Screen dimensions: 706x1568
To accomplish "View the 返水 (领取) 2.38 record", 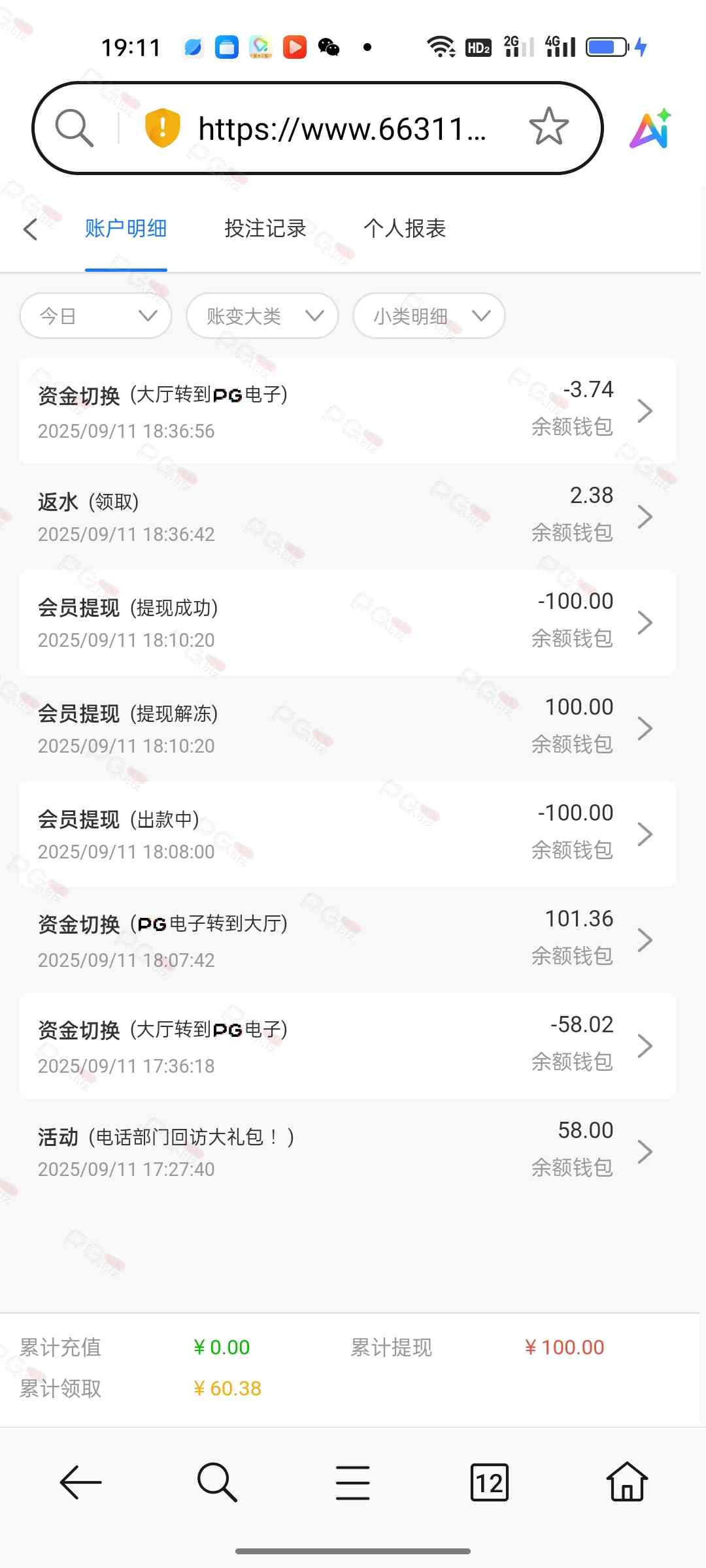I will 347,517.
